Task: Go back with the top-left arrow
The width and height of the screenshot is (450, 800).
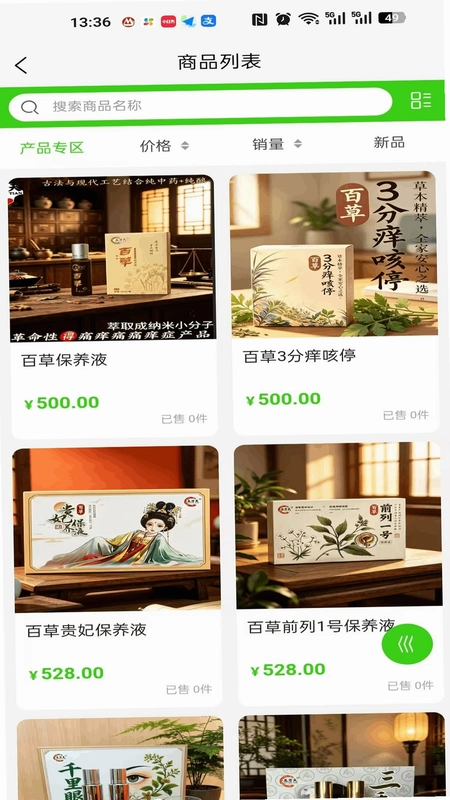Action: coord(21,65)
